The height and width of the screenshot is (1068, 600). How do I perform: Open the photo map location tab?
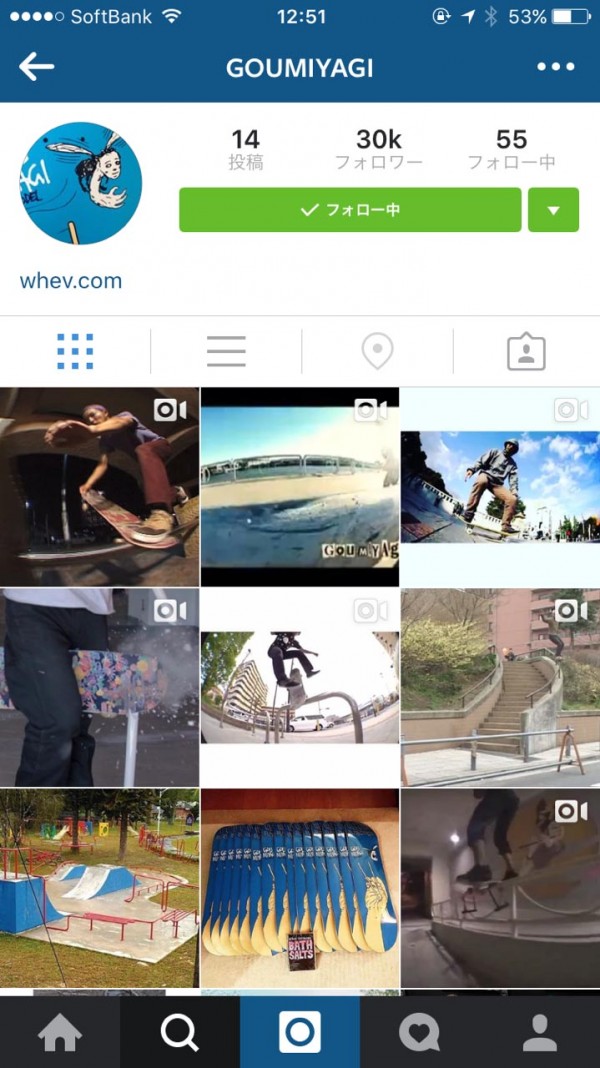[x=377, y=351]
